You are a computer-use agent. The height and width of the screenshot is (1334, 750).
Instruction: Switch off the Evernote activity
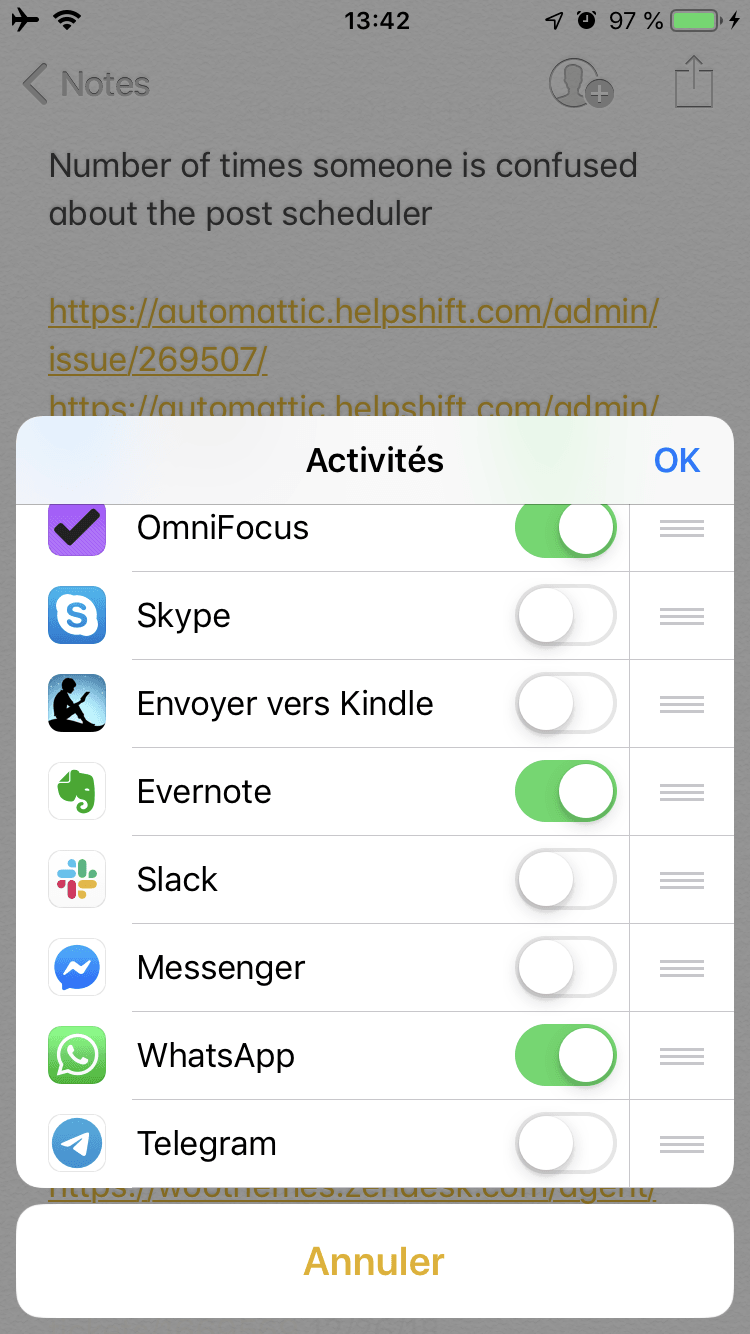(566, 792)
